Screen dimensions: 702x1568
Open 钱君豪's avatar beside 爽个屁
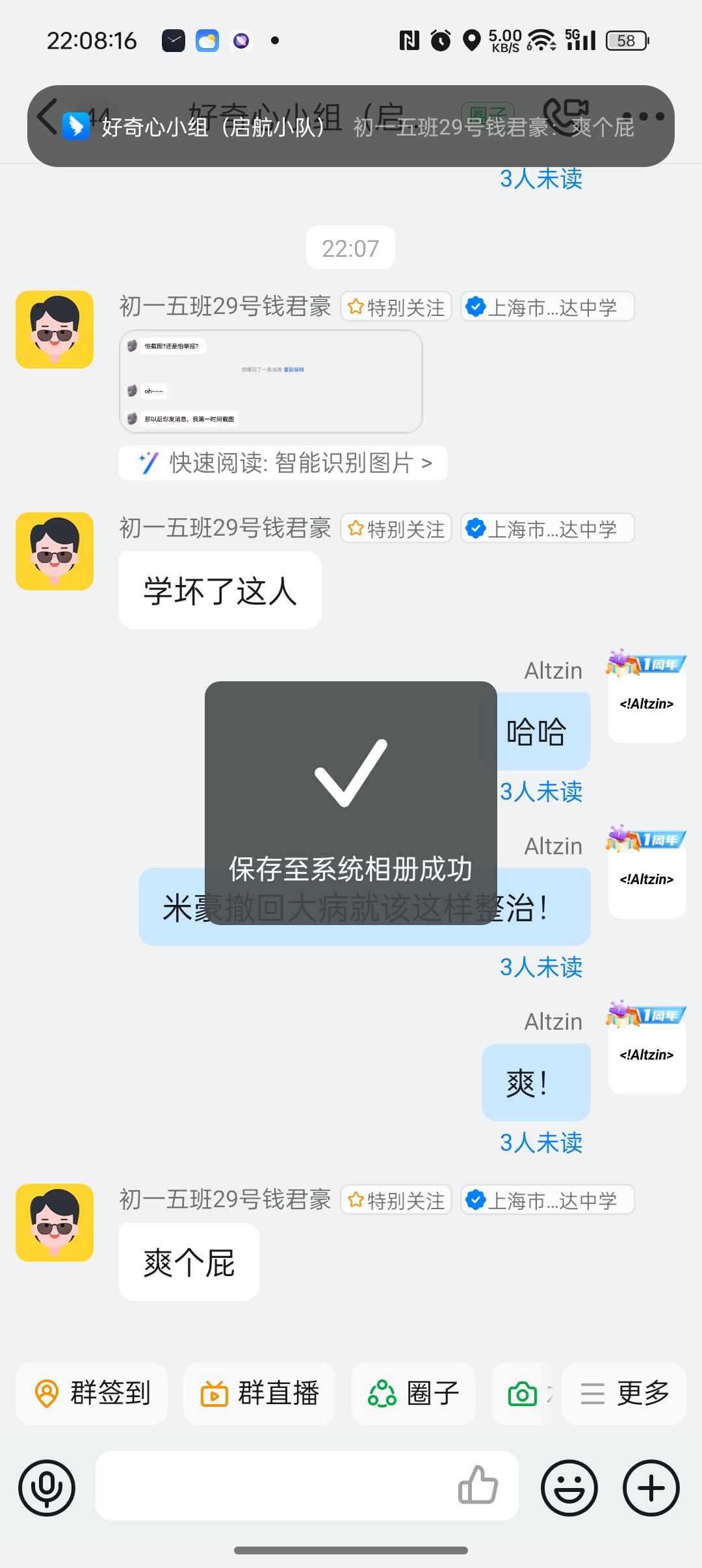pyautogui.click(x=55, y=1223)
